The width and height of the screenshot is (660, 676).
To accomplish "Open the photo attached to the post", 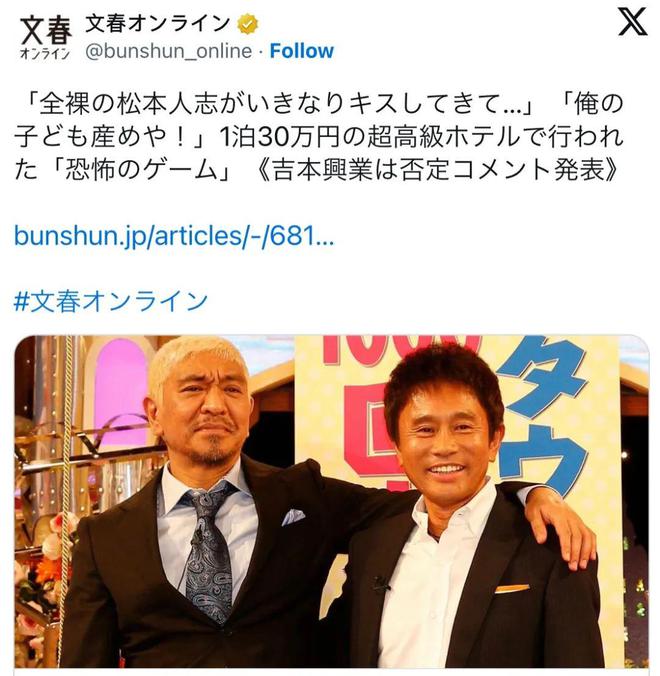I will click(330, 500).
